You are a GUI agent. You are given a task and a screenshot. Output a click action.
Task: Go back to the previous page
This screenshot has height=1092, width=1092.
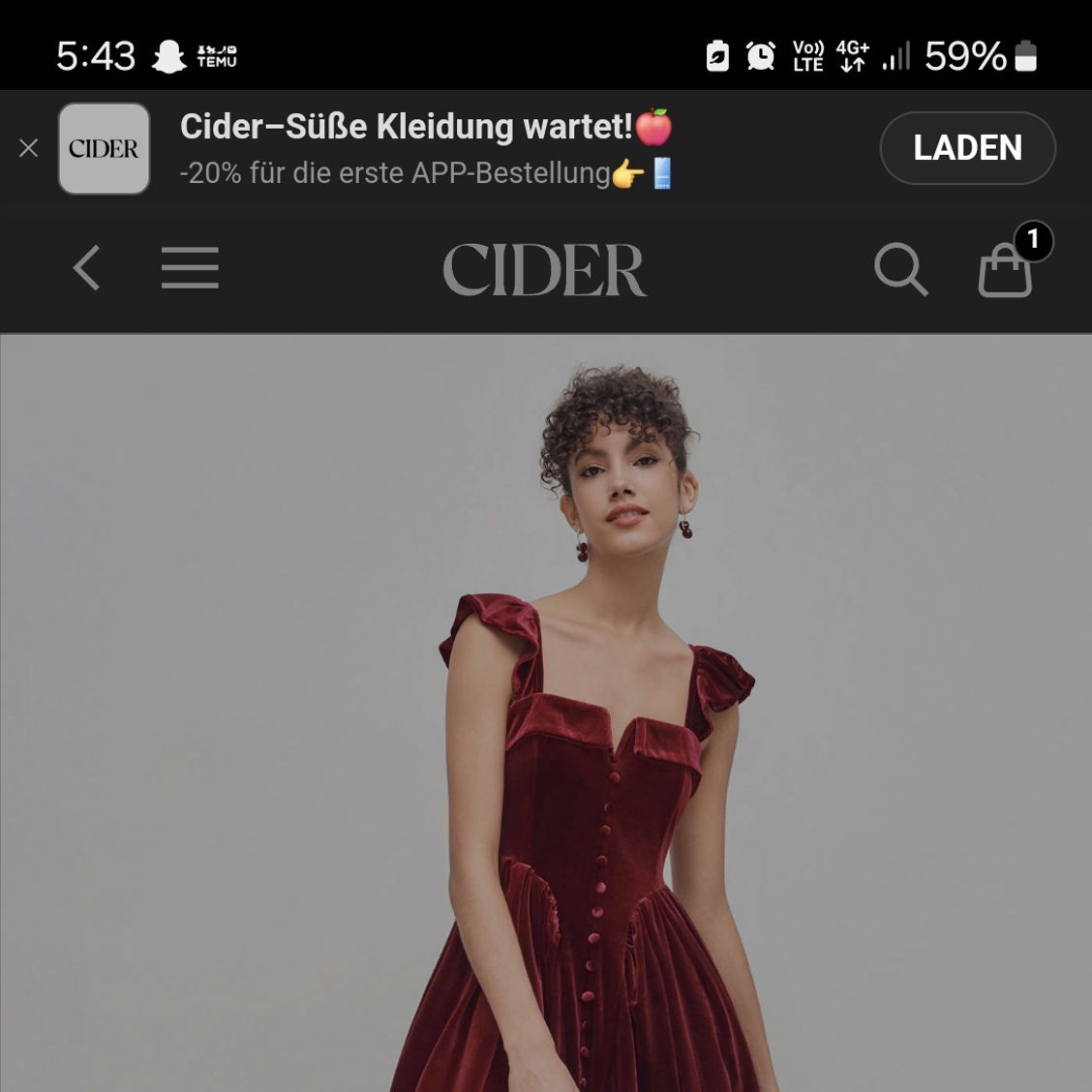pyautogui.click(x=87, y=268)
